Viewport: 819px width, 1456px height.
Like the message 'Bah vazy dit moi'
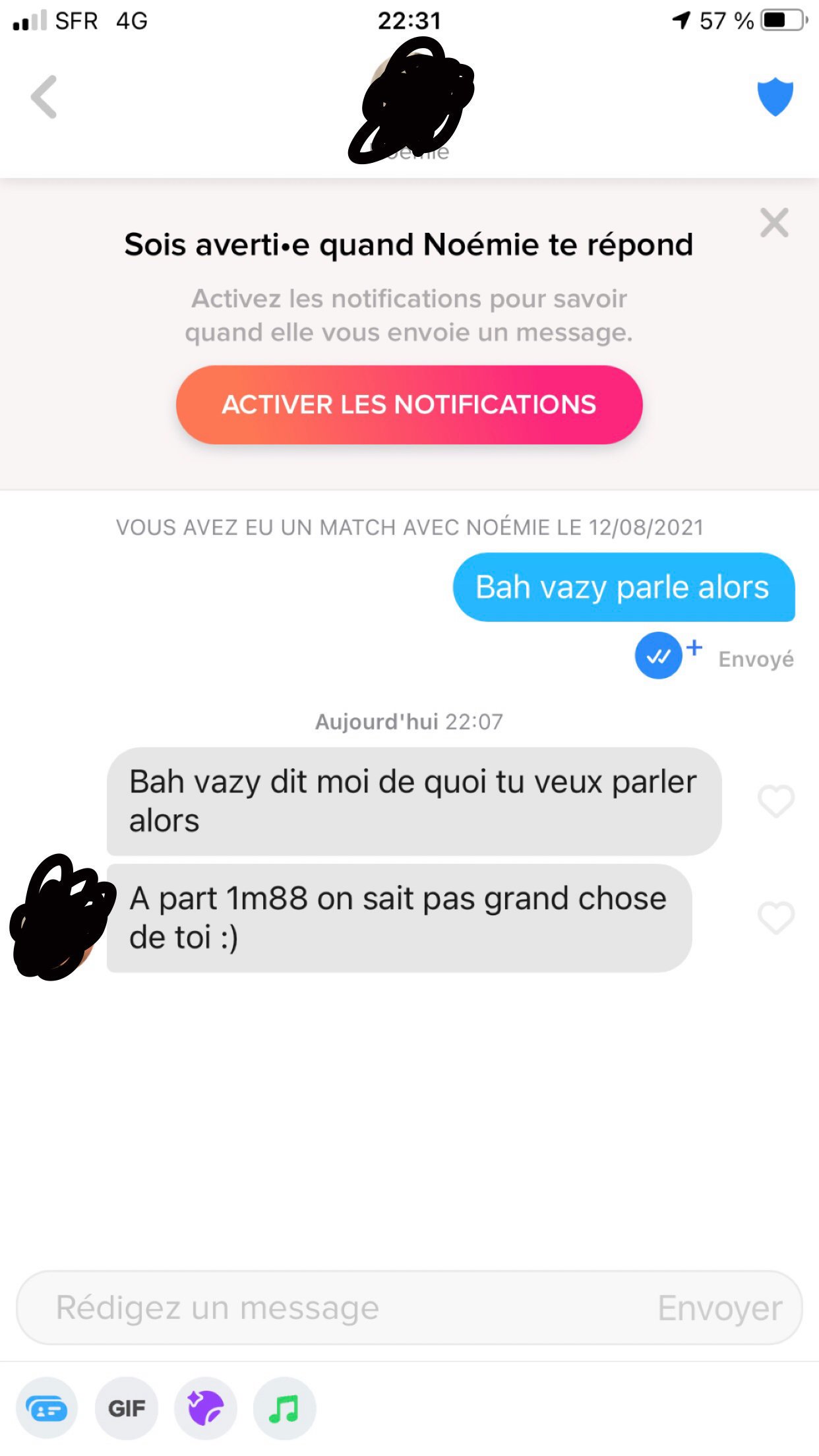[775, 801]
